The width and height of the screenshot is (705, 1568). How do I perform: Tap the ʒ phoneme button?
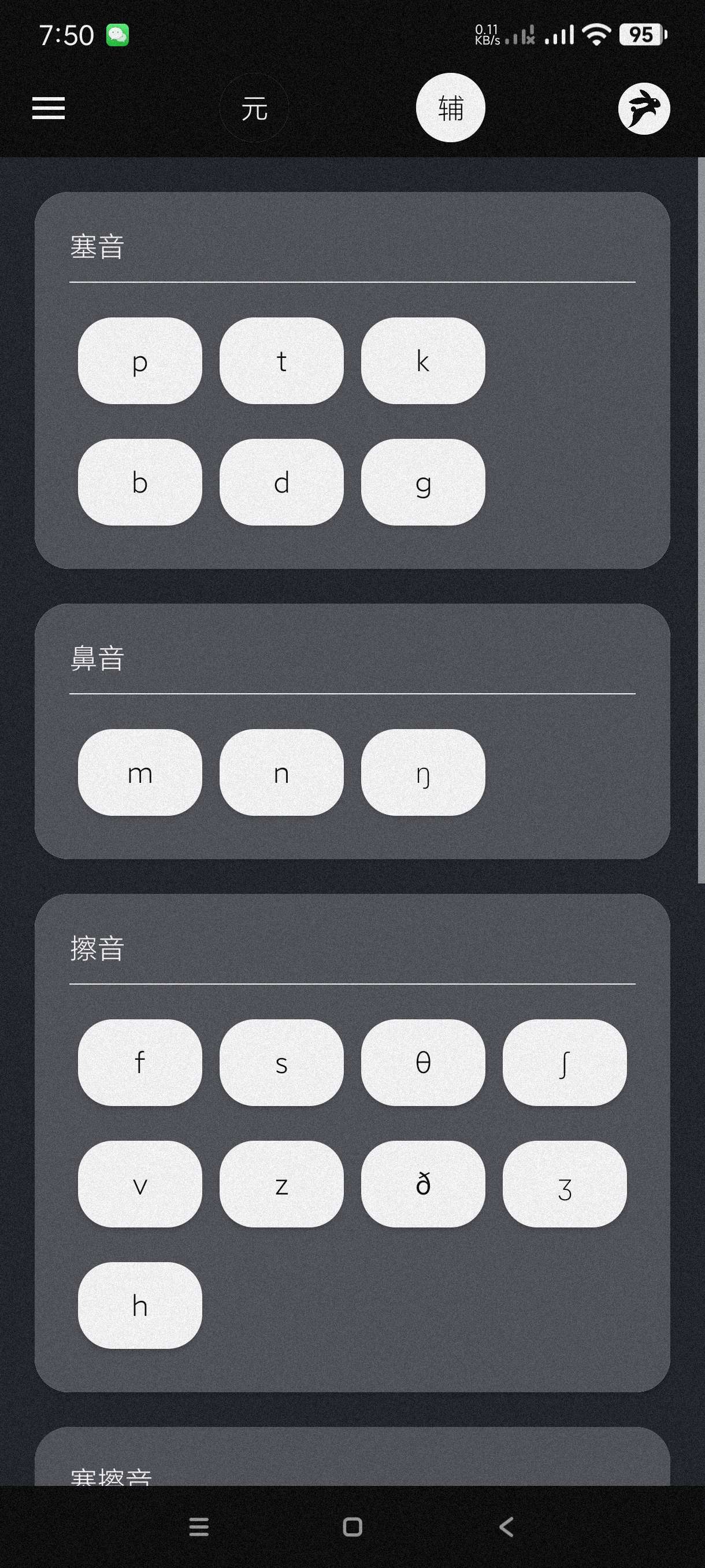pyautogui.click(x=564, y=1184)
